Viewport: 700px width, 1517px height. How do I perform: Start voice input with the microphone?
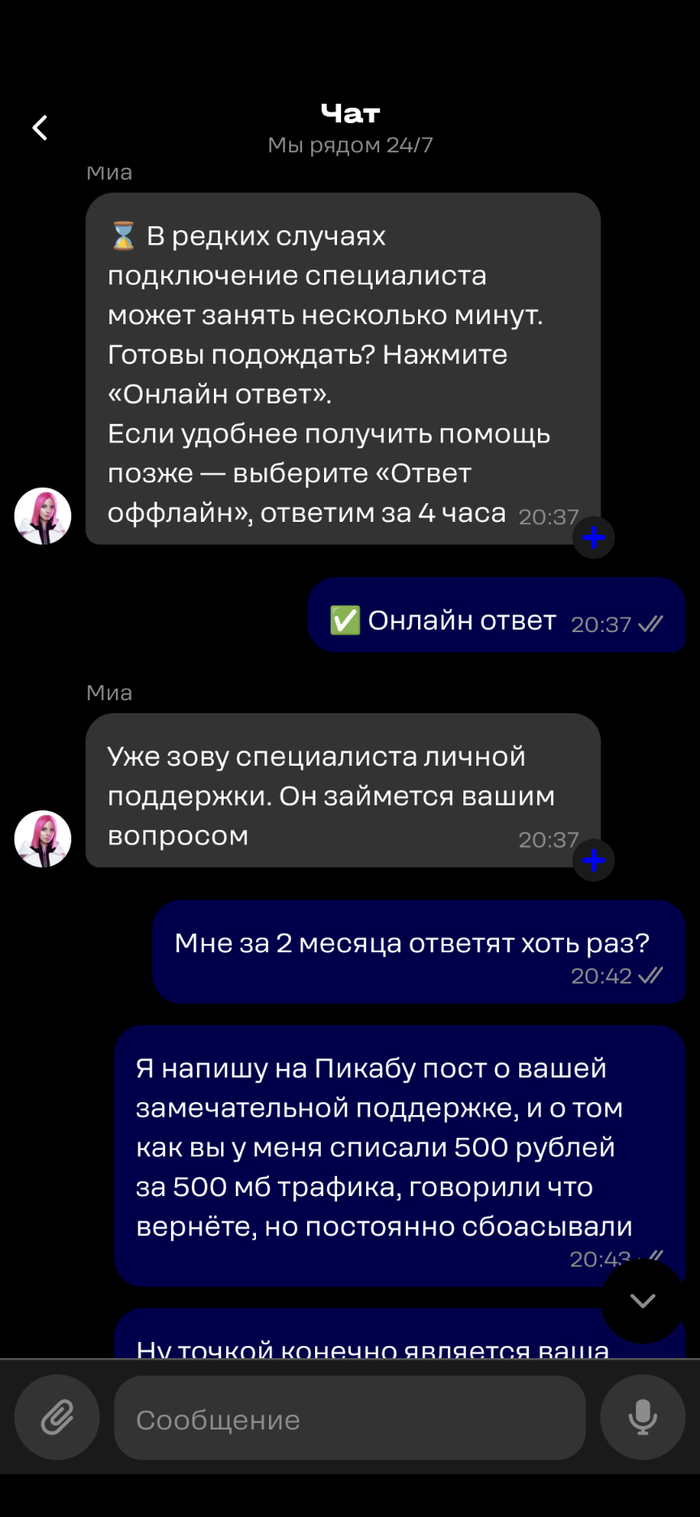click(x=642, y=1417)
